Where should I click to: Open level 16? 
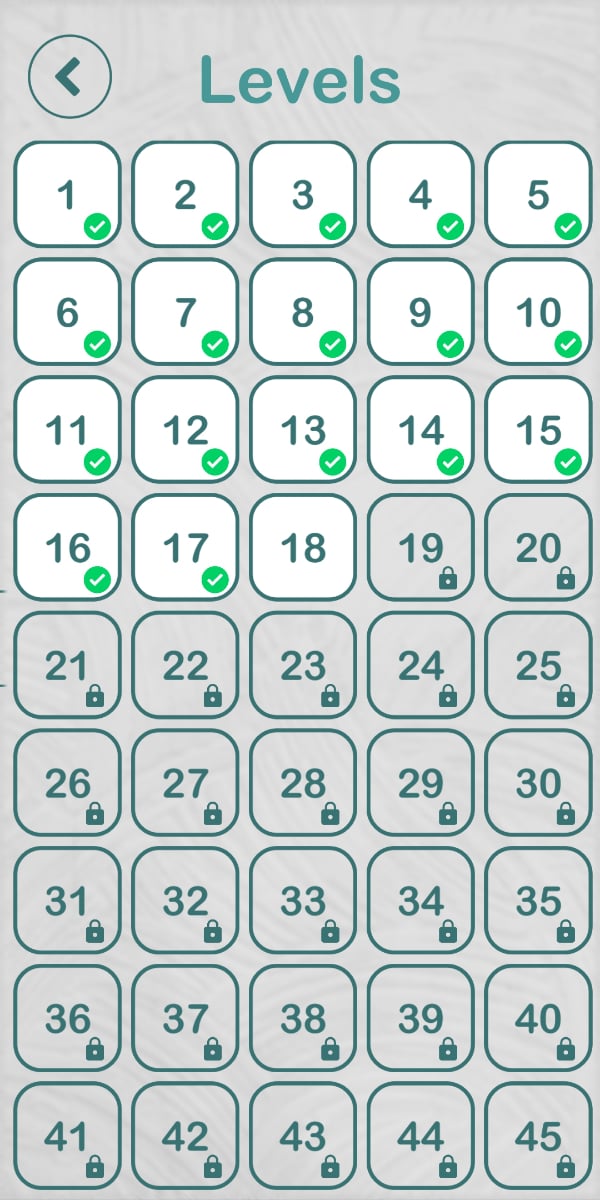tap(67, 547)
